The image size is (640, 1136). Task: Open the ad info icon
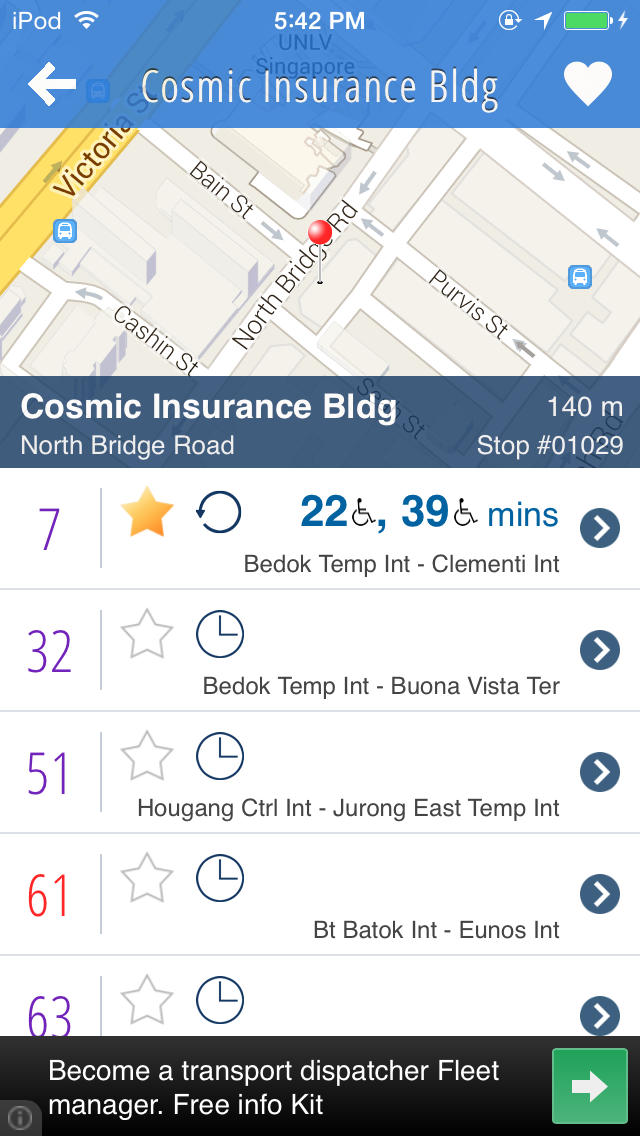point(19,1117)
